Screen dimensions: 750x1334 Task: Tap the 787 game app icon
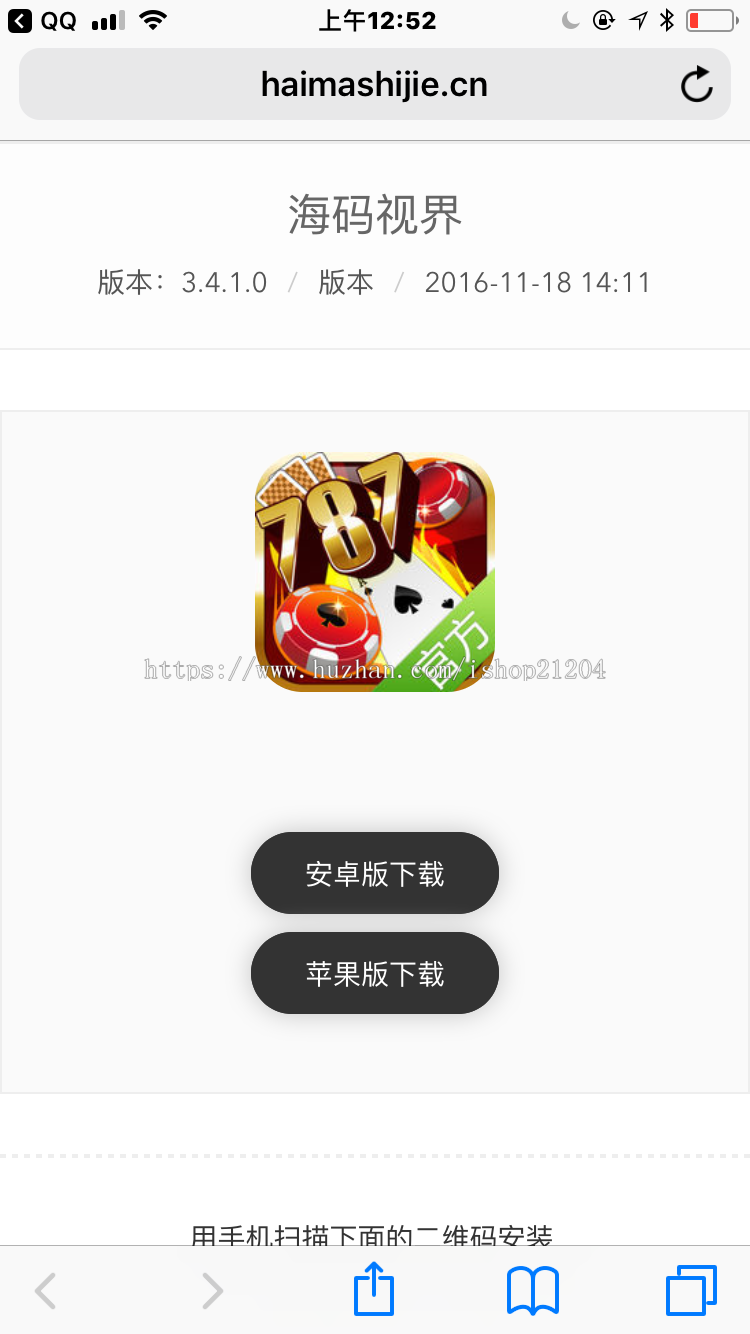click(375, 570)
